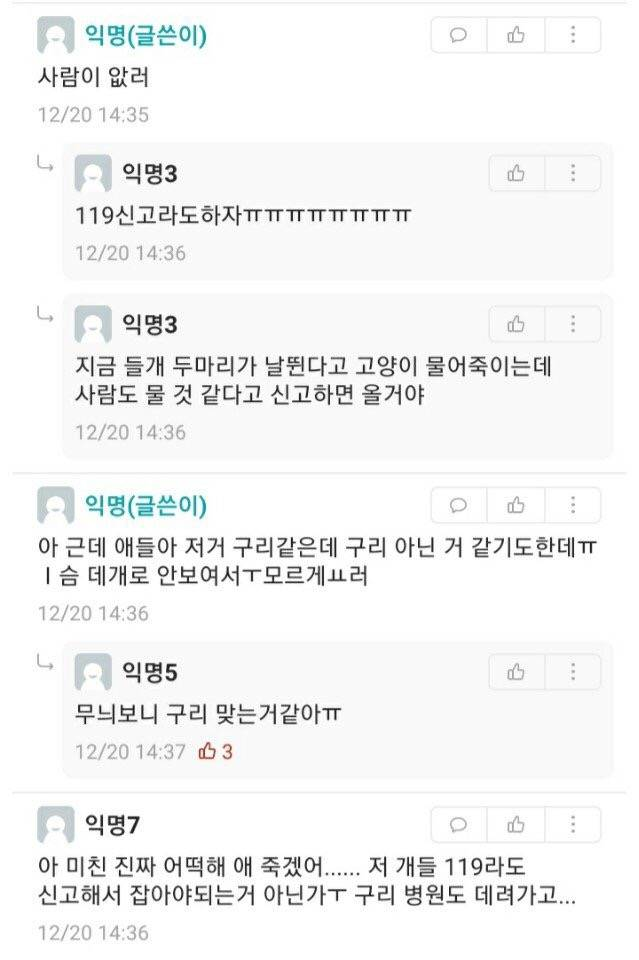Open overflow menu on '아 근데 애들아' comment
Screen dimensions: 639x960
click(573, 505)
